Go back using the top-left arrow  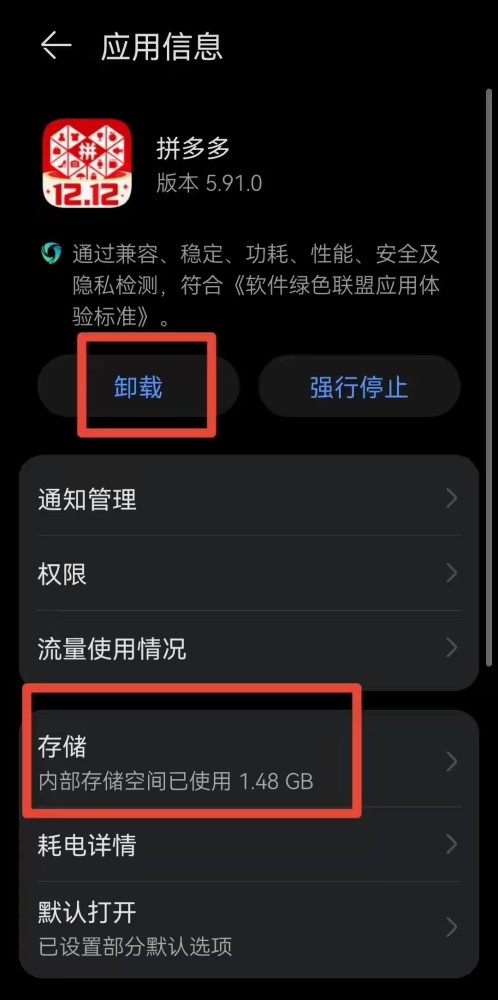[x=56, y=47]
